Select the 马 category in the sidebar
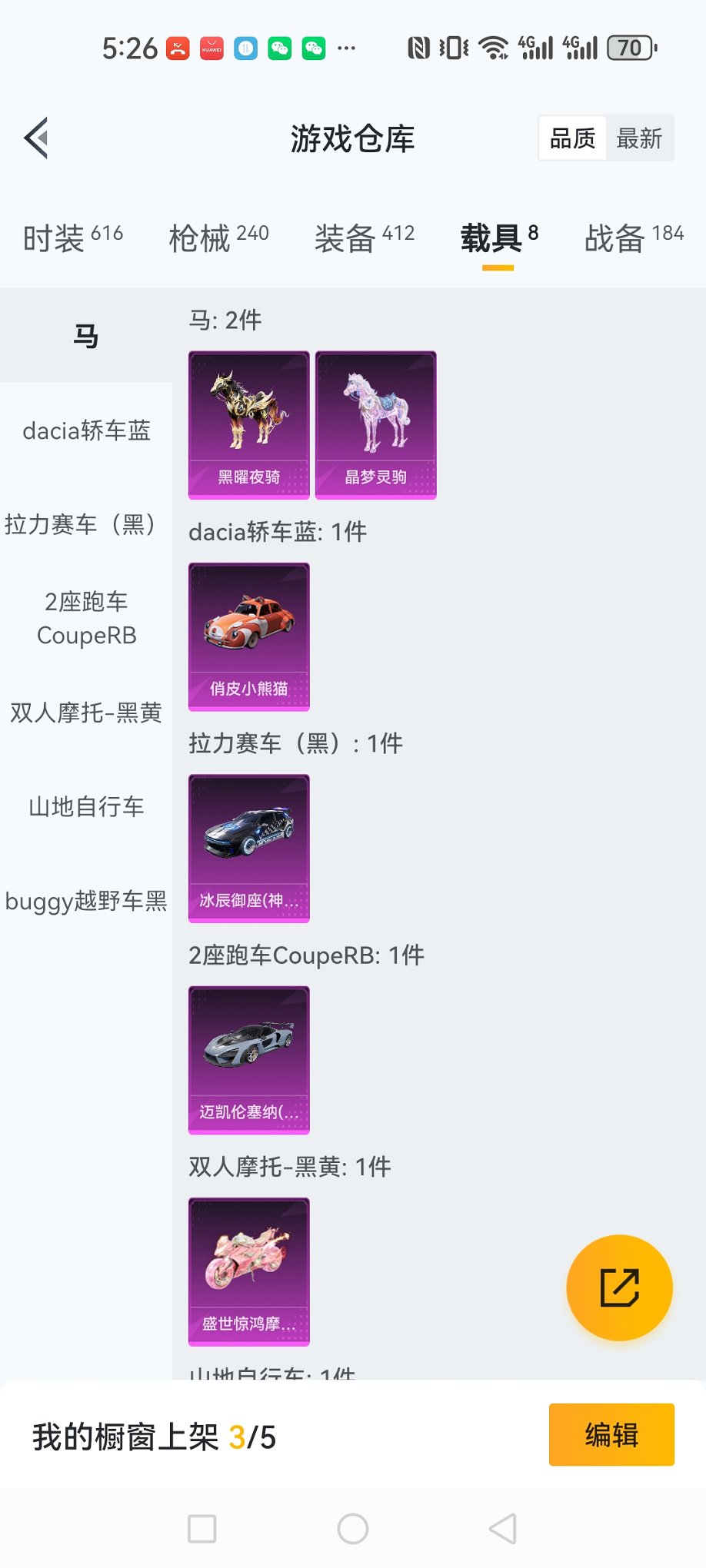706x1568 pixels. coord(87,335)
